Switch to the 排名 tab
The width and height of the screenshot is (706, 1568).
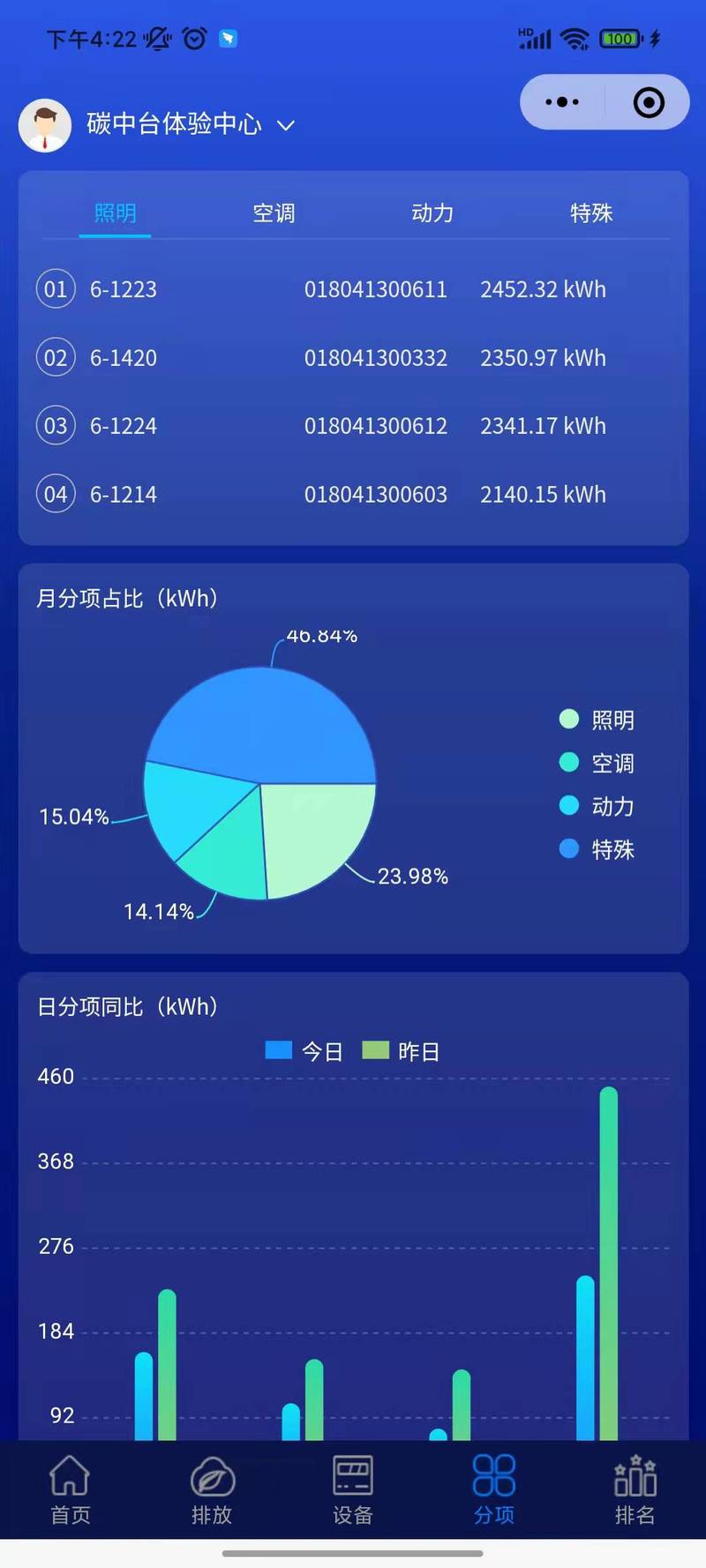click(x=635, y=1490)
